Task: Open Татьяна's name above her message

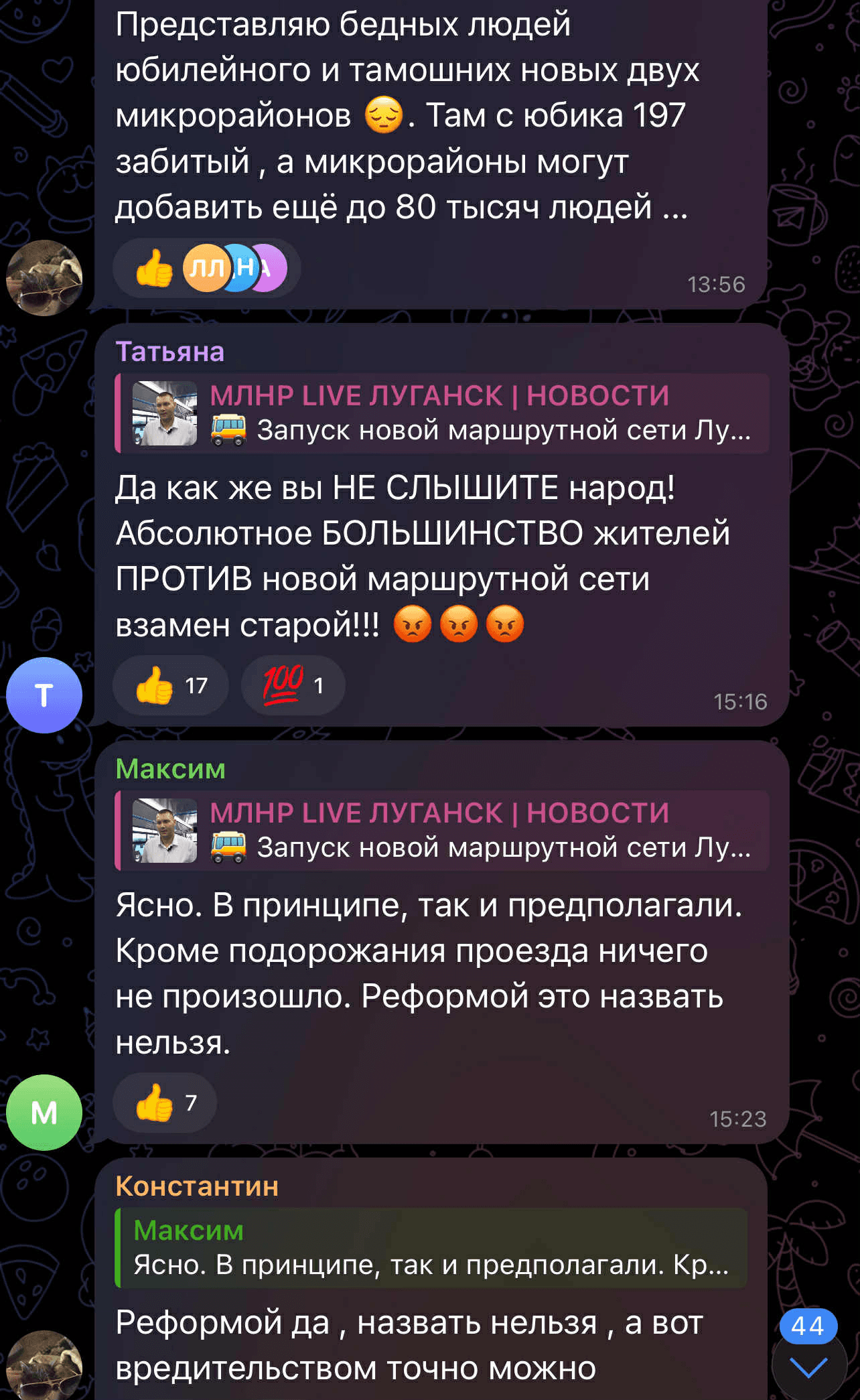Action: (x=169, y=352)
